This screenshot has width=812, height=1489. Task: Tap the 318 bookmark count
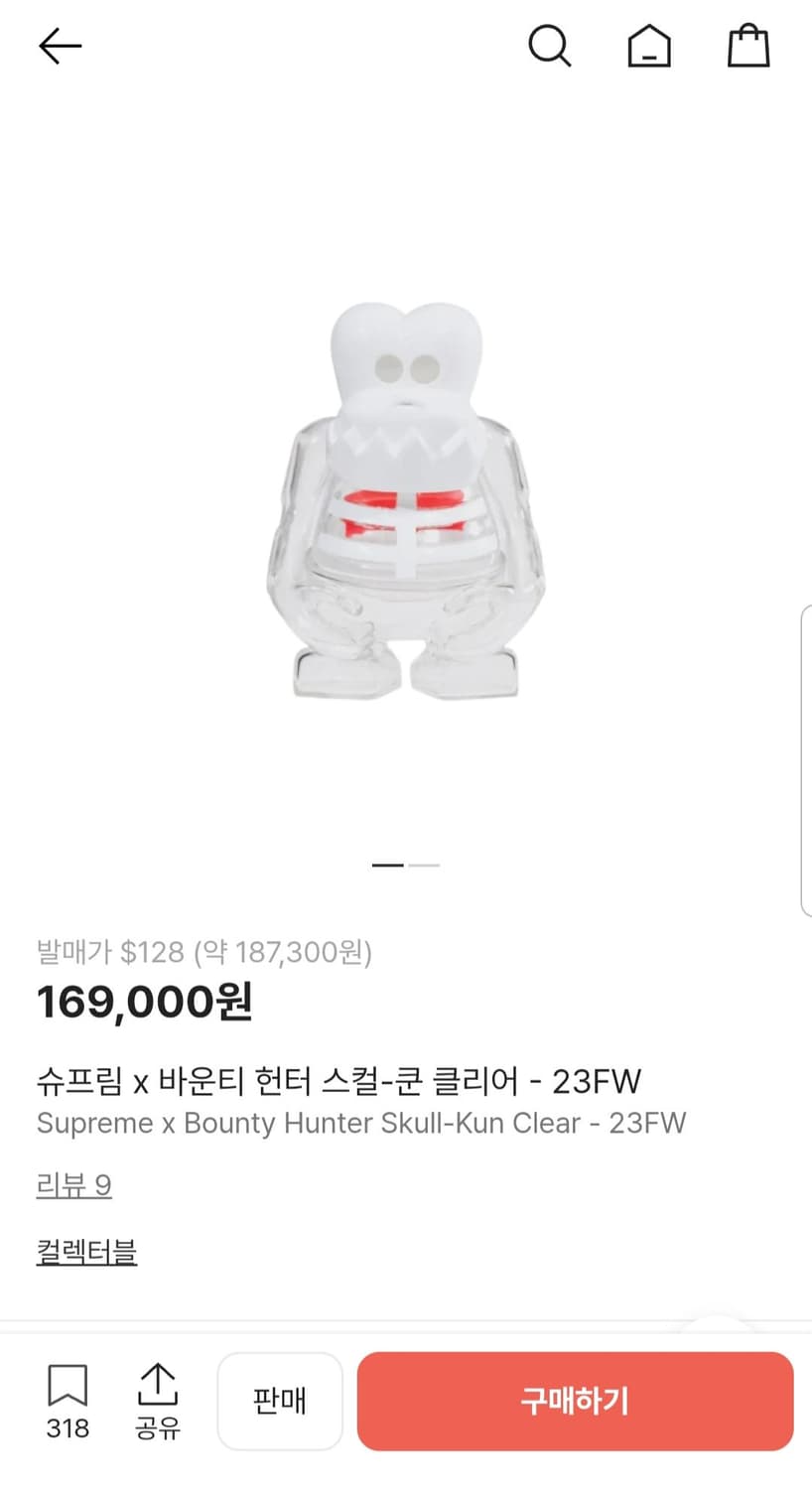click(x=67, y=1429)
